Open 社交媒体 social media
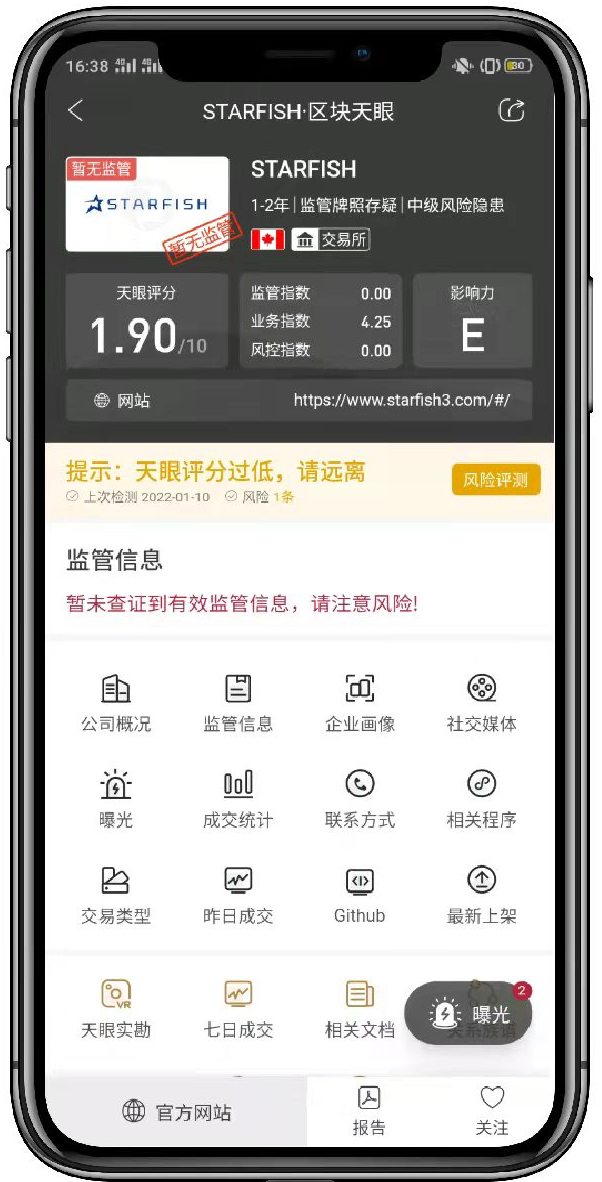The width and height of the screenshot is (602, 1182). click(481, 703)
